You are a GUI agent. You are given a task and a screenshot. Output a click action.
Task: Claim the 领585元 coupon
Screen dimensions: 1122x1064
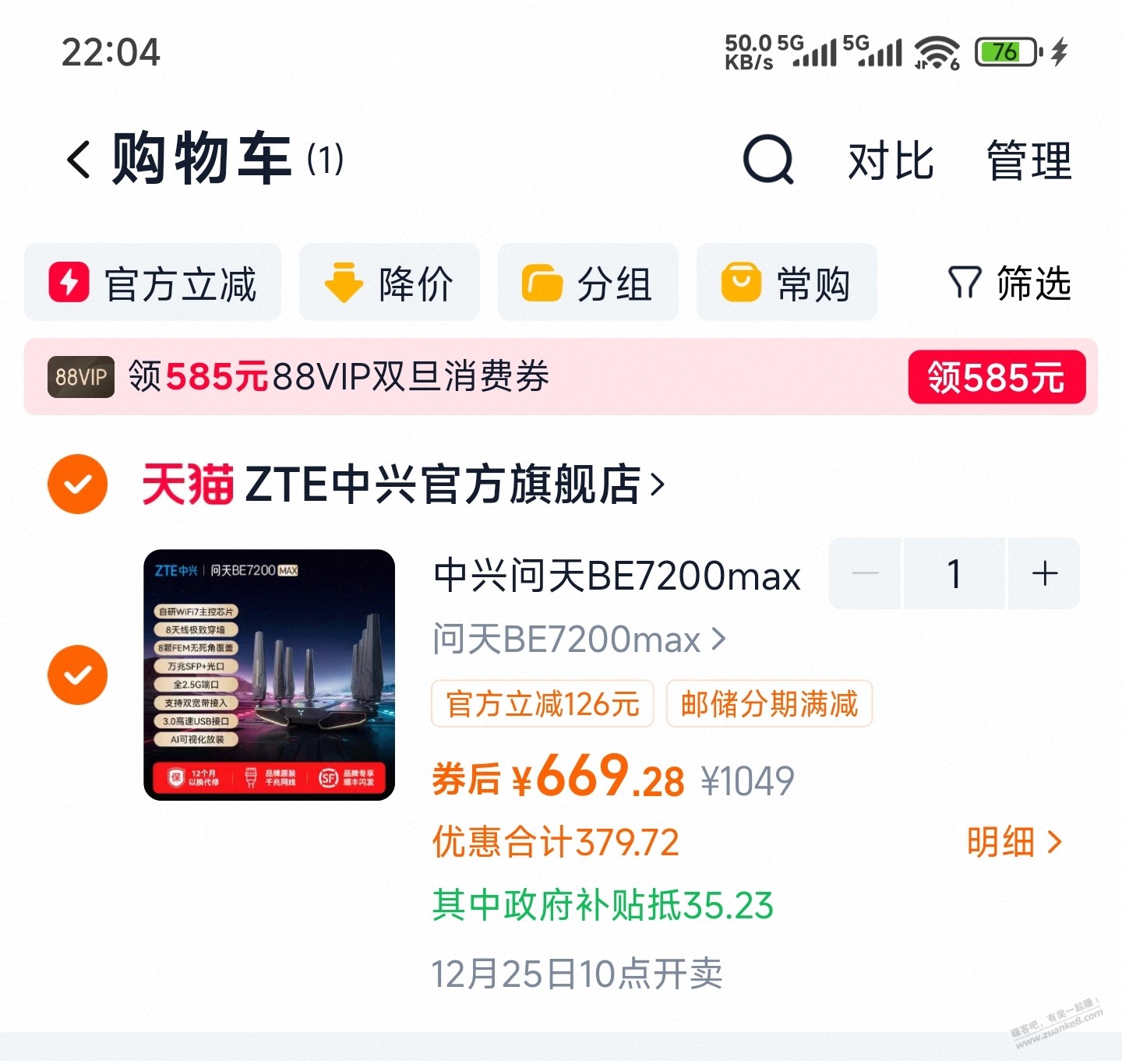pyautogui.click(x=996, y=378)
